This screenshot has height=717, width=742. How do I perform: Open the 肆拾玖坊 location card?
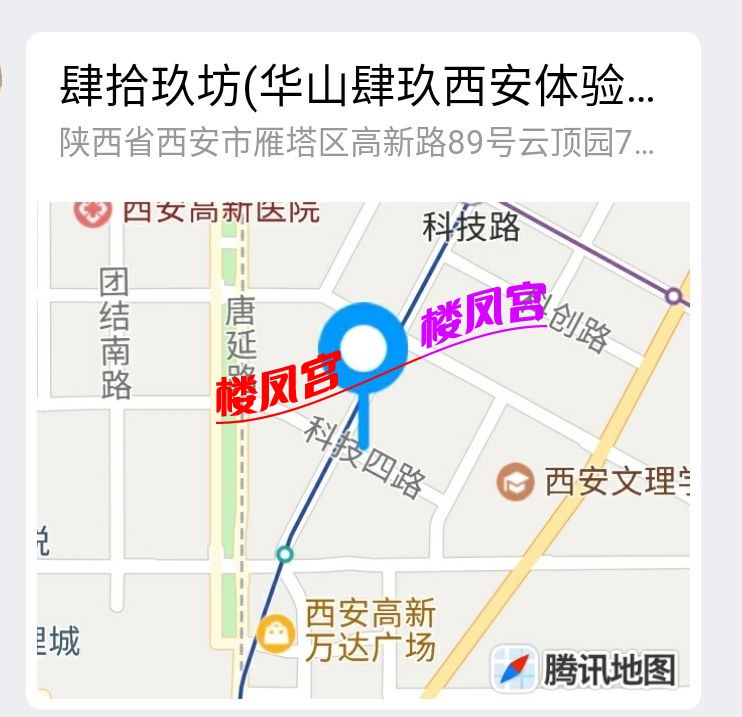click(358, 88)
